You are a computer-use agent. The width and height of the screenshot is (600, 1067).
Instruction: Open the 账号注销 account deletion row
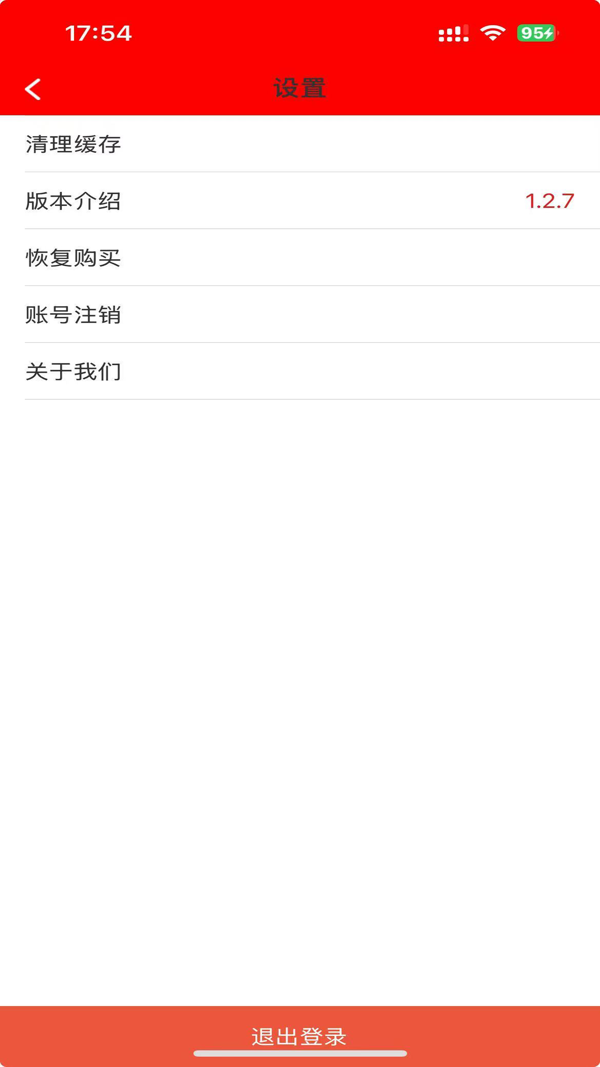coord(300,315)
